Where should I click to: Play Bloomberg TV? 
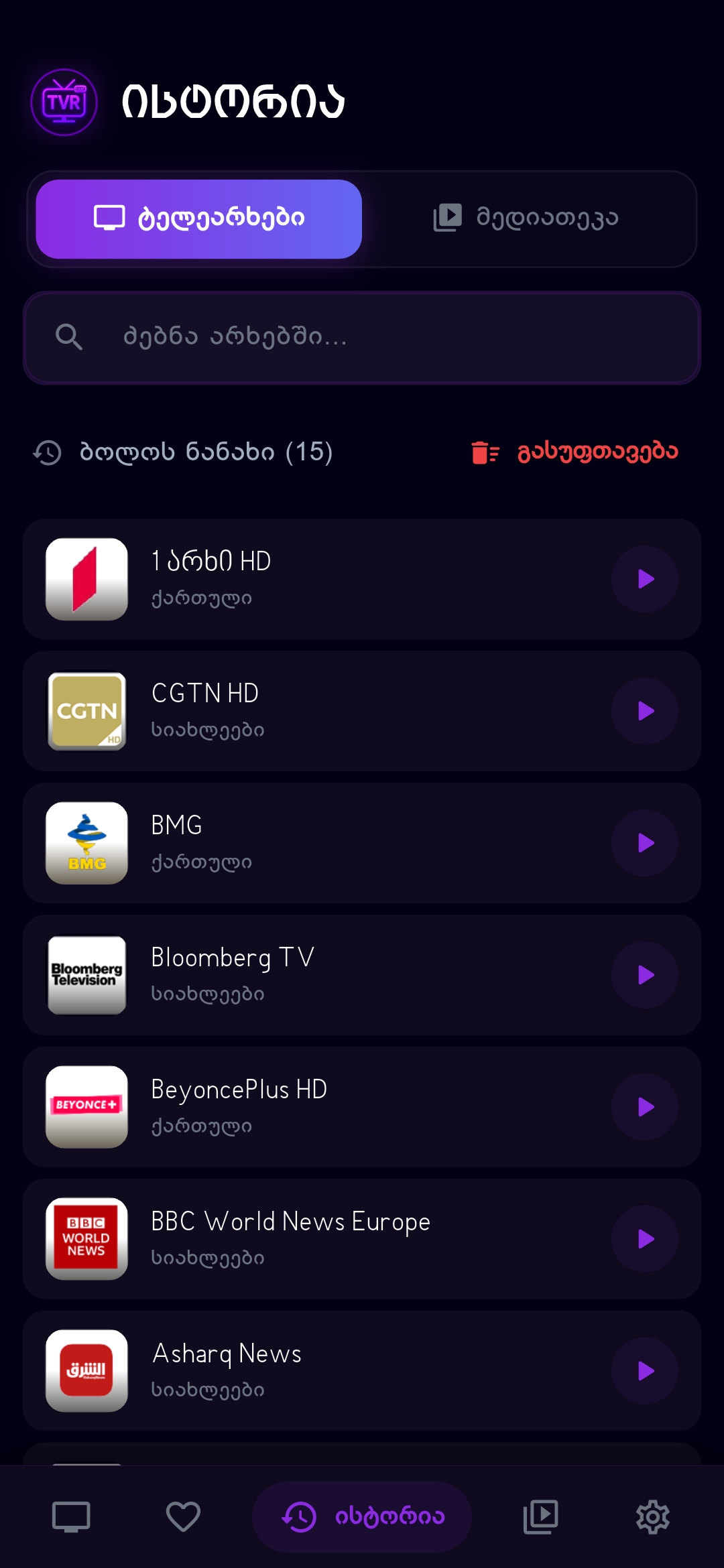(x=645, y=975)
